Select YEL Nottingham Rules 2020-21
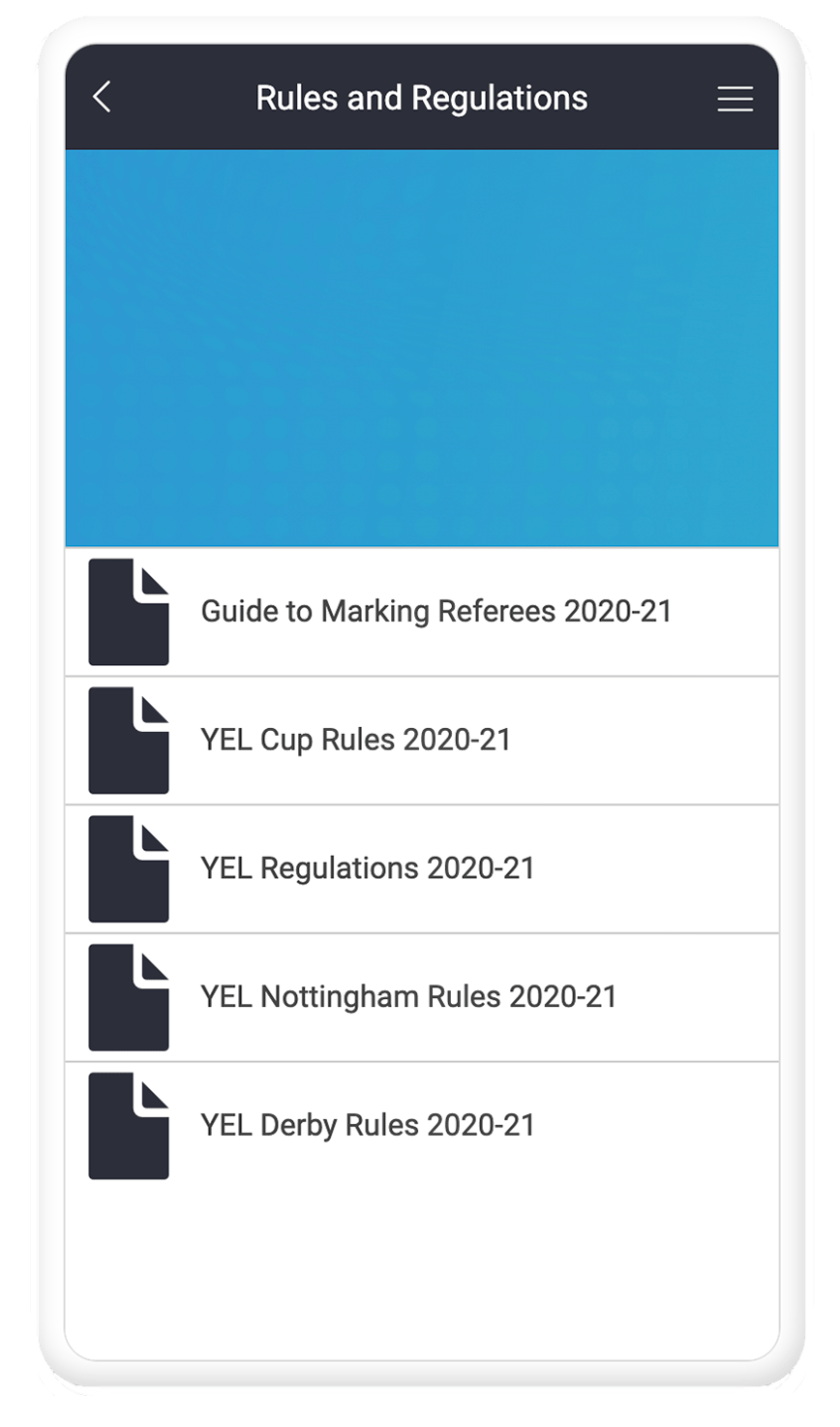Viewport: 840px width, 1427px height. 422,998
